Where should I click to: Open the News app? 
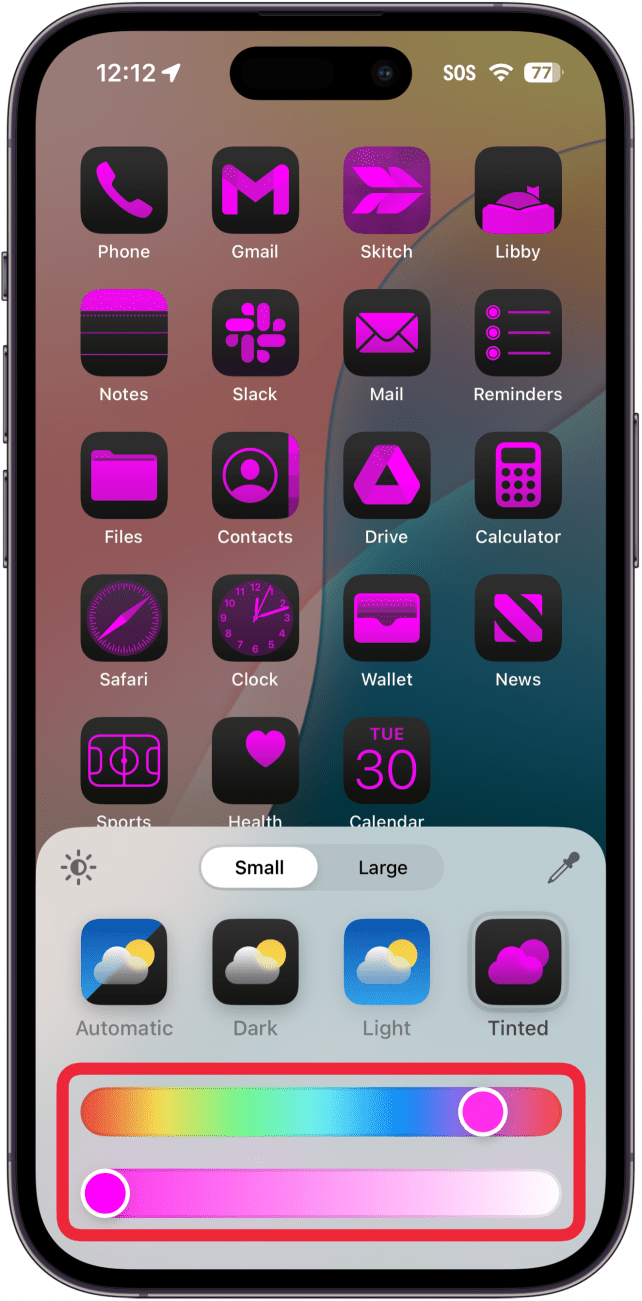[518, 617]
